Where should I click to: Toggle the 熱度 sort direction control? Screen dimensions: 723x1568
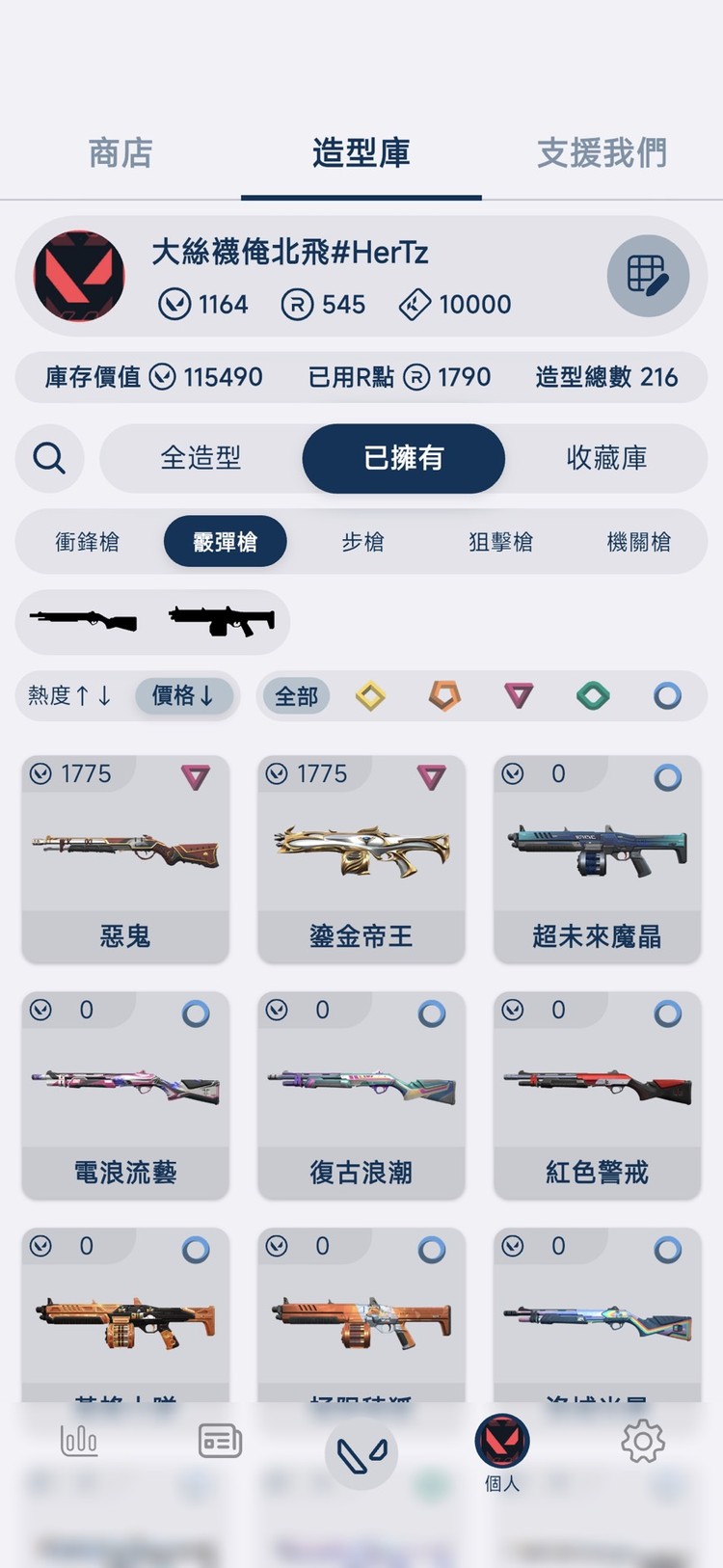pos(69,695)
